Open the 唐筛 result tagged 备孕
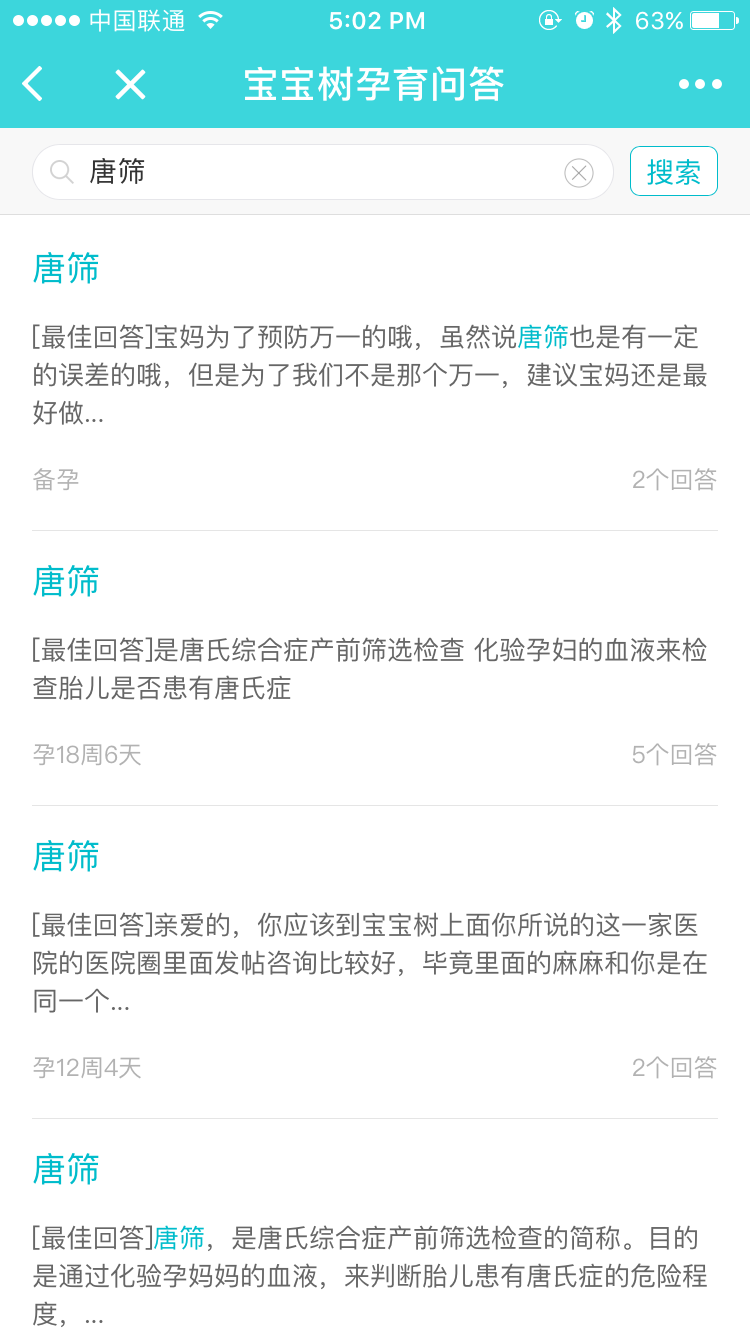750x1334 pixels. [x=375, y=373]
